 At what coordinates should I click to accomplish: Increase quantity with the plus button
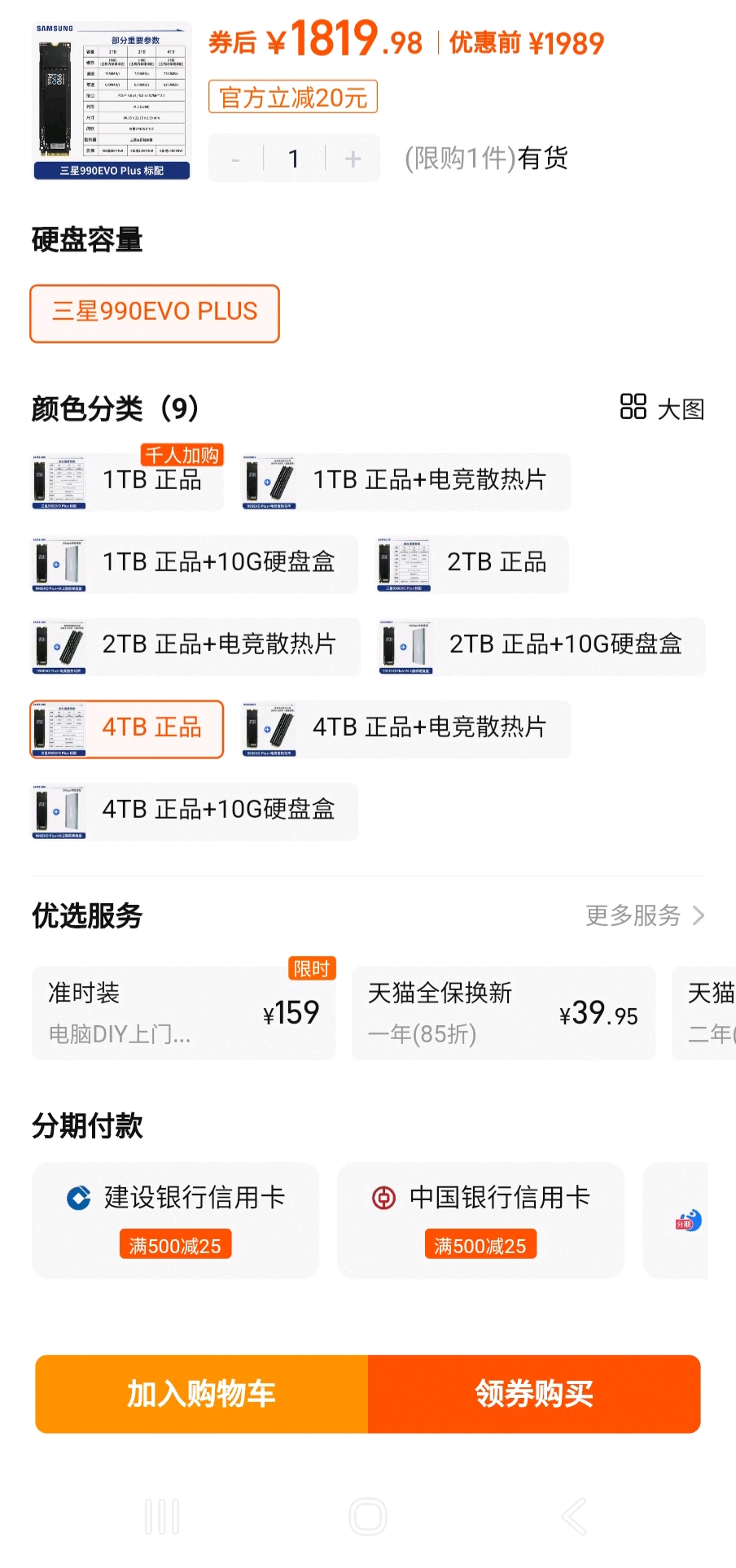[353, 159]
